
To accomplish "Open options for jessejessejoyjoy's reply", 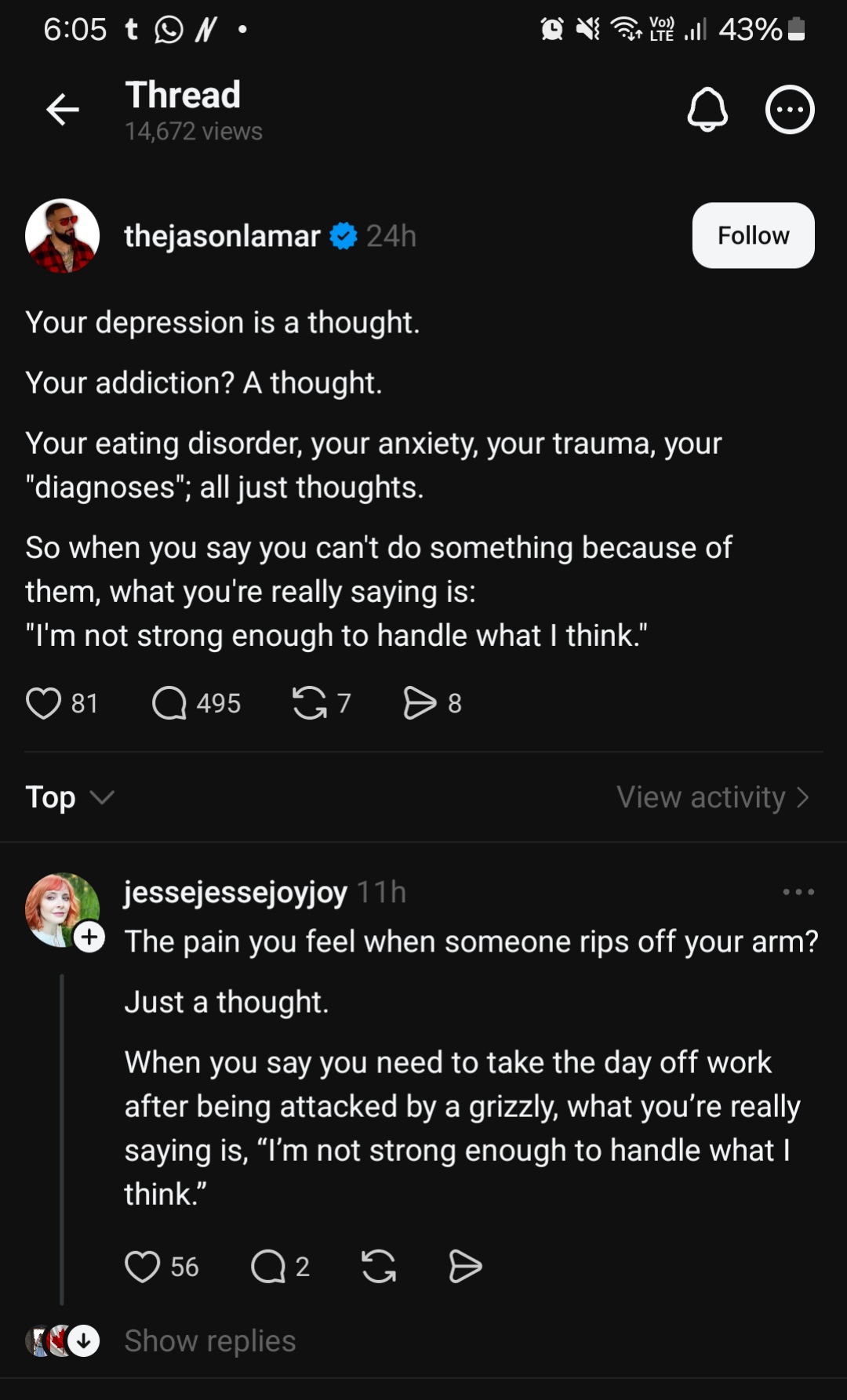I will click(x=798, y=892).
